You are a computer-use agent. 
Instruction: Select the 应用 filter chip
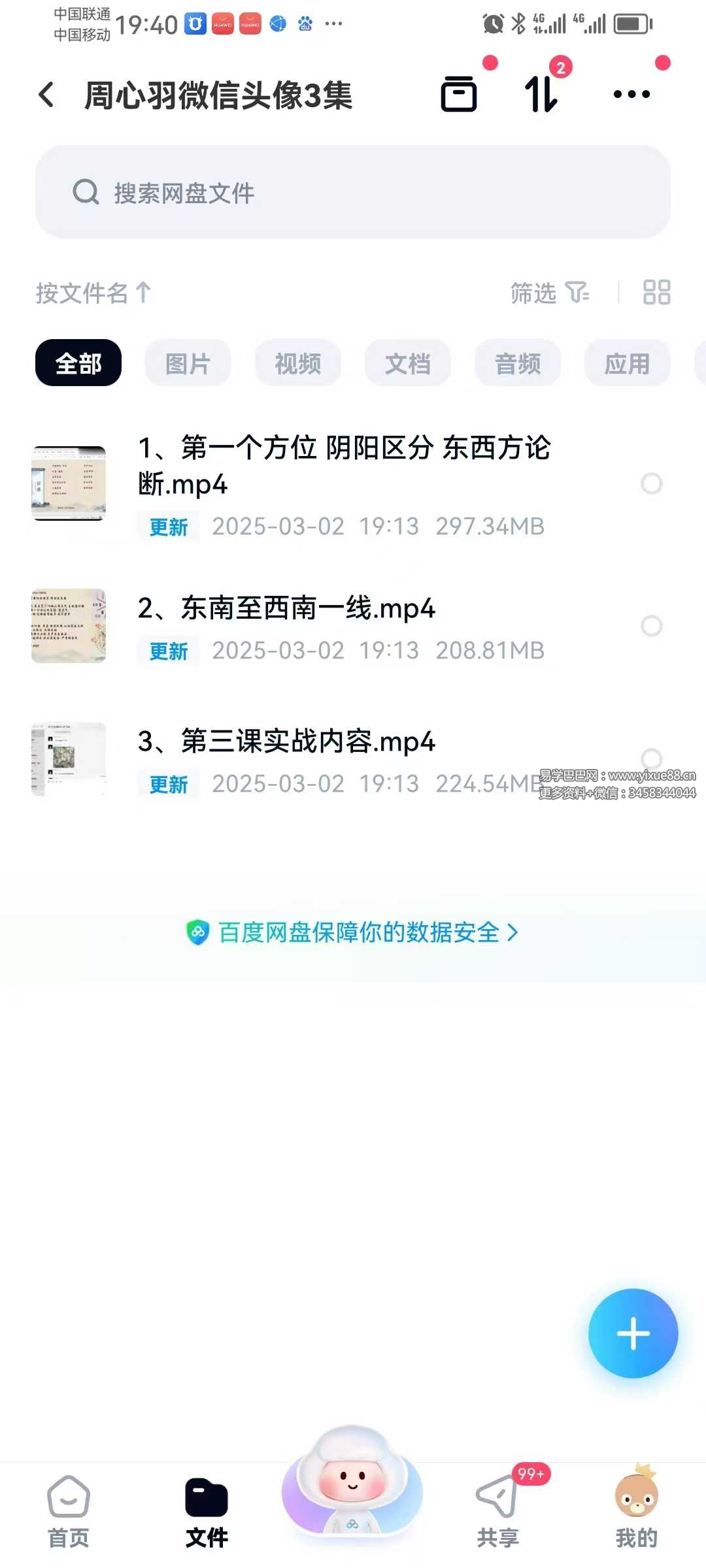[x=626, y=363]
